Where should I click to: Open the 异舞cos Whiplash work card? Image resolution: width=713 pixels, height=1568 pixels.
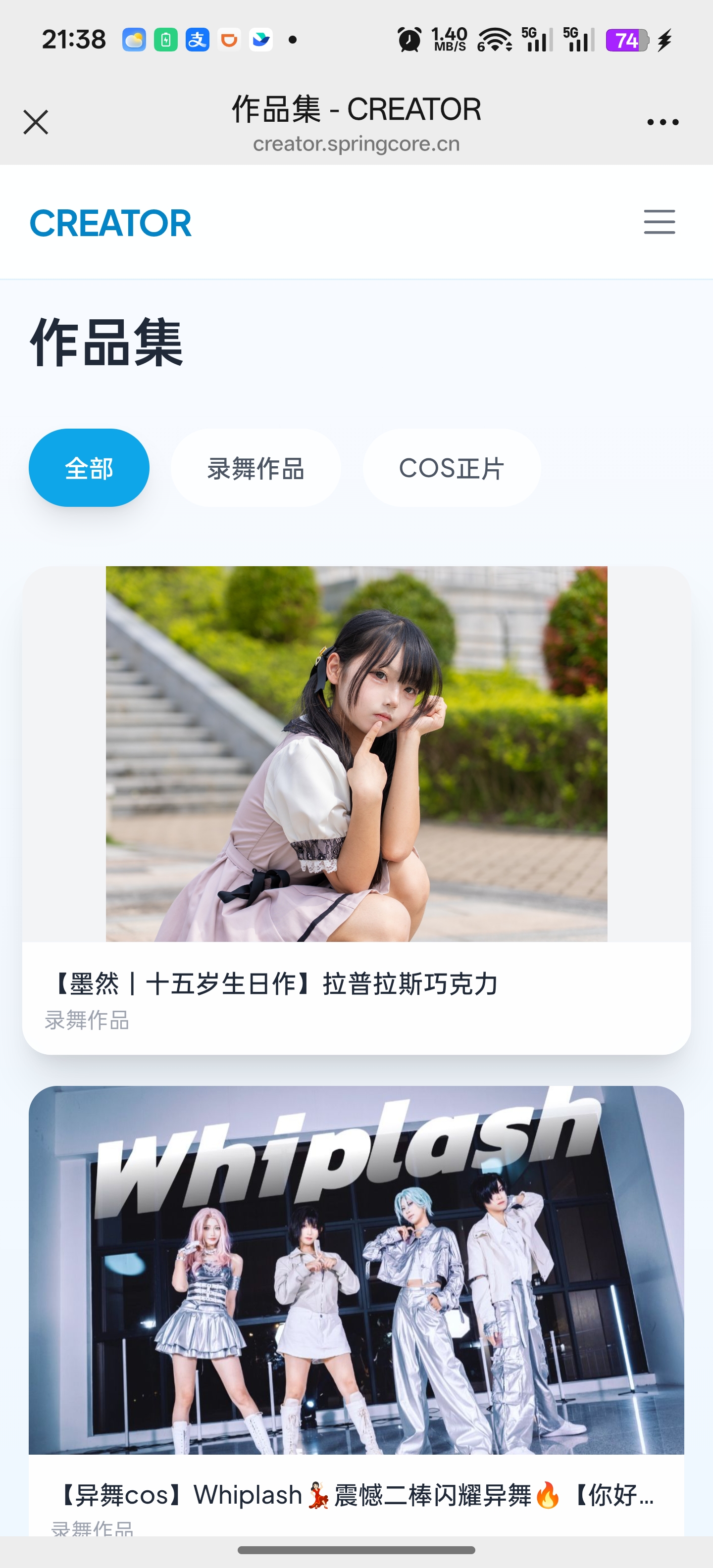click(x=356, y=1309)
